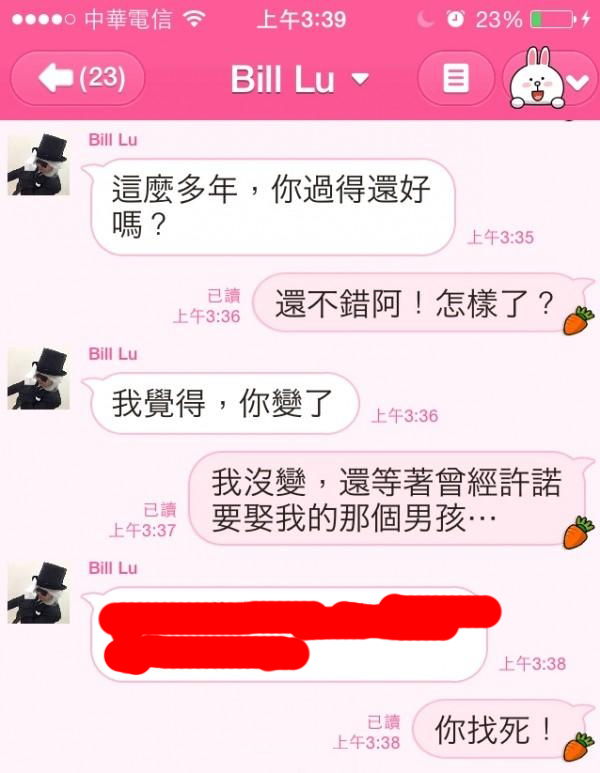Open Bill Lu's profile from the redacted message
600x773 pixels.
38,592
